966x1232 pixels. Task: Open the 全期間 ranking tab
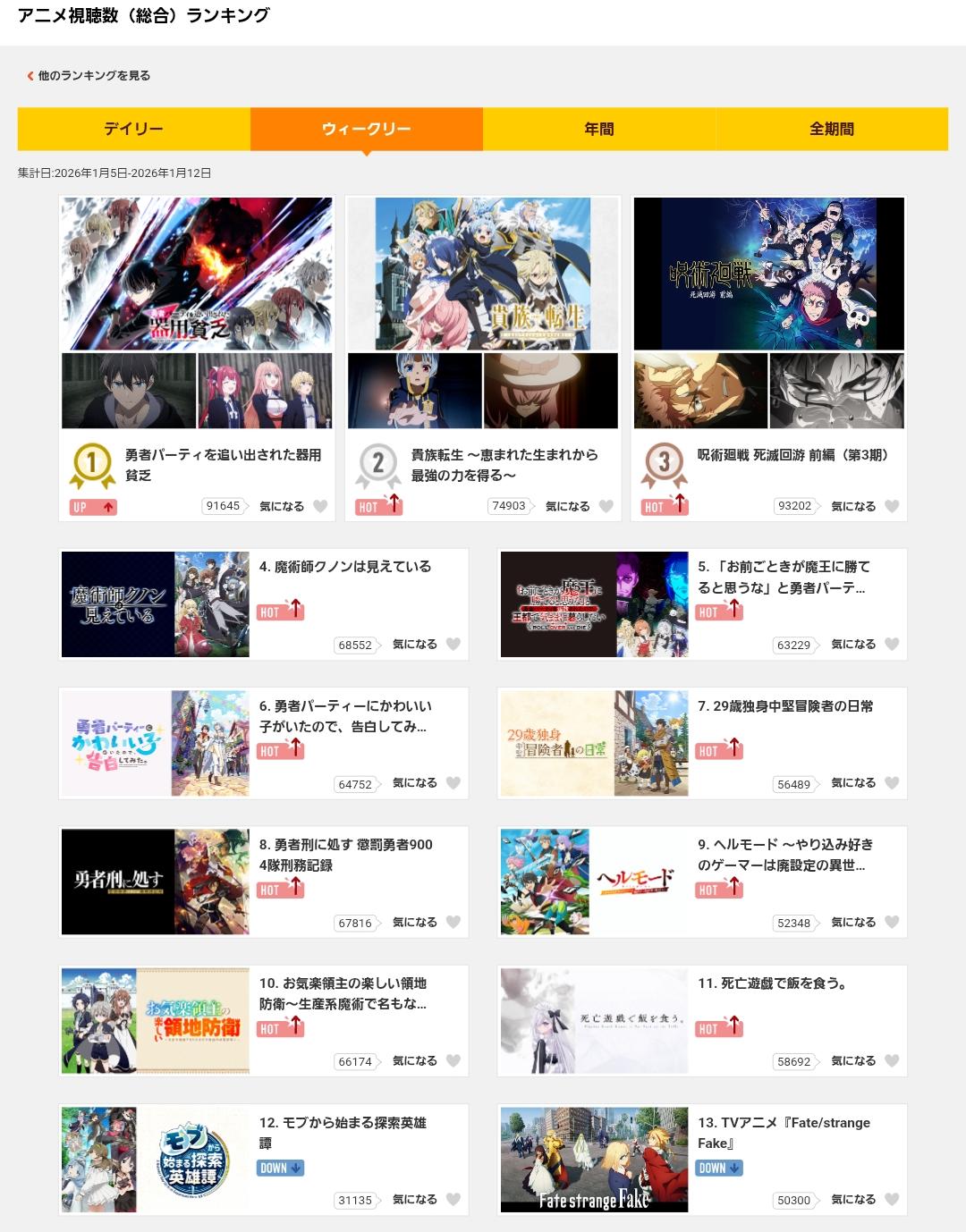pos(831,129)
